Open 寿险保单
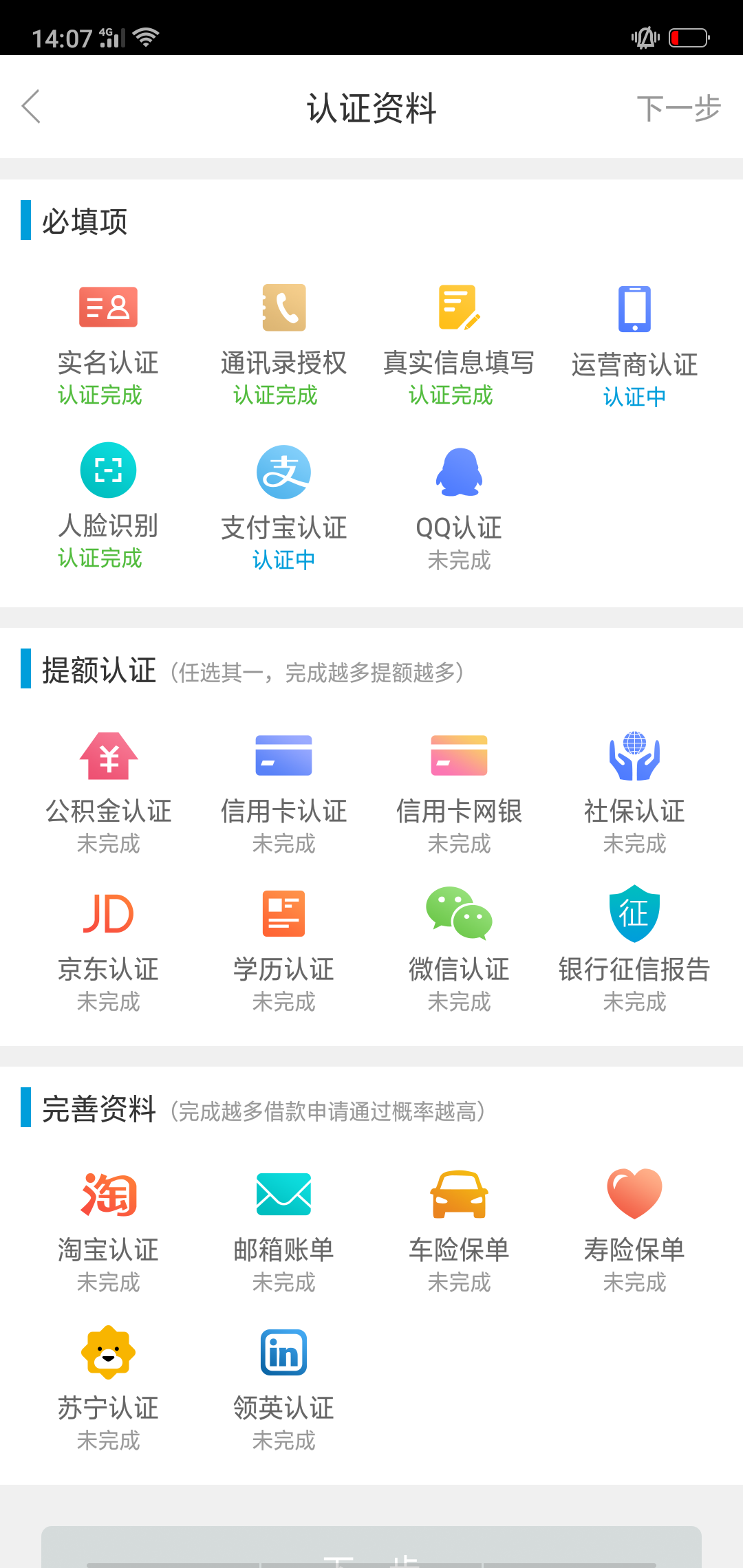This screenshot has width=743, height=1568. coord(634,1232)
